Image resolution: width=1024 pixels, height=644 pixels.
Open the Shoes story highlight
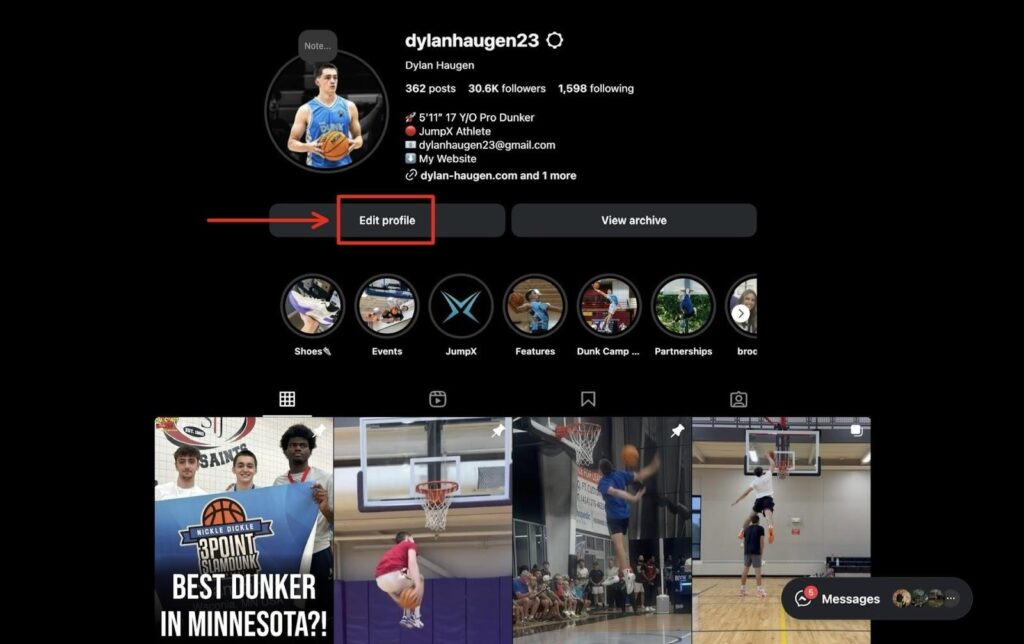click(x=312, y=306)
